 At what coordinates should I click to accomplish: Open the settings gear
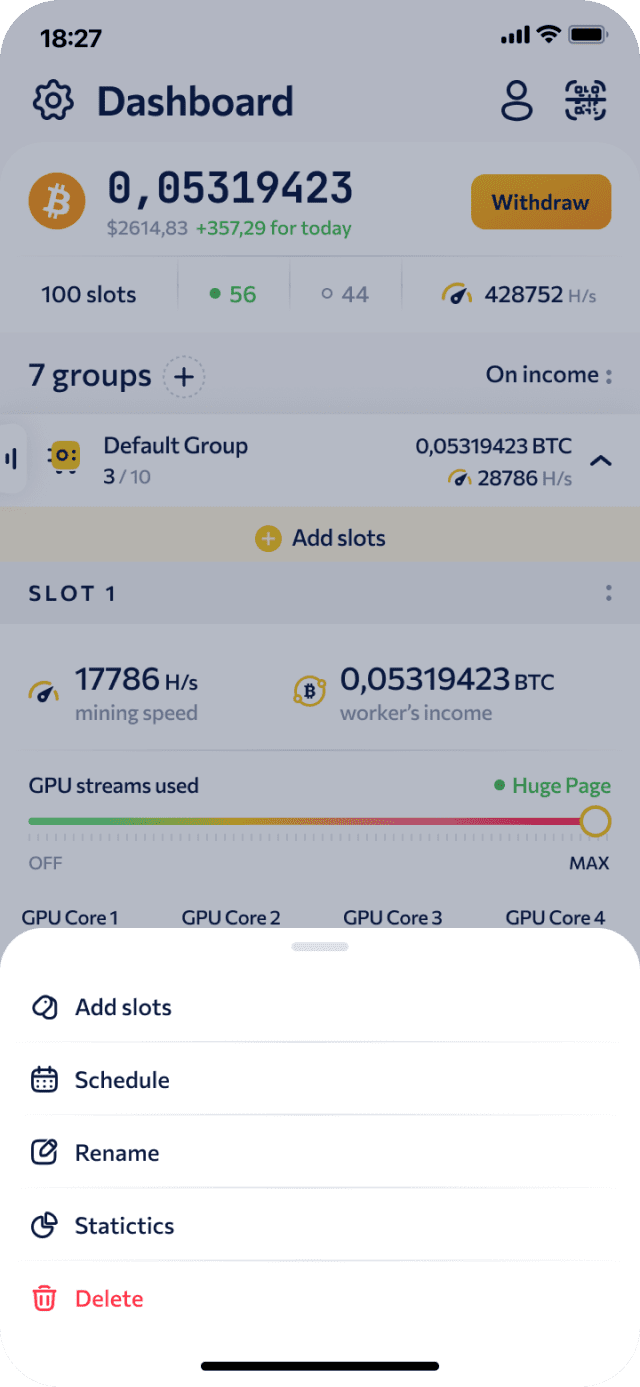[x=54, y=102]
